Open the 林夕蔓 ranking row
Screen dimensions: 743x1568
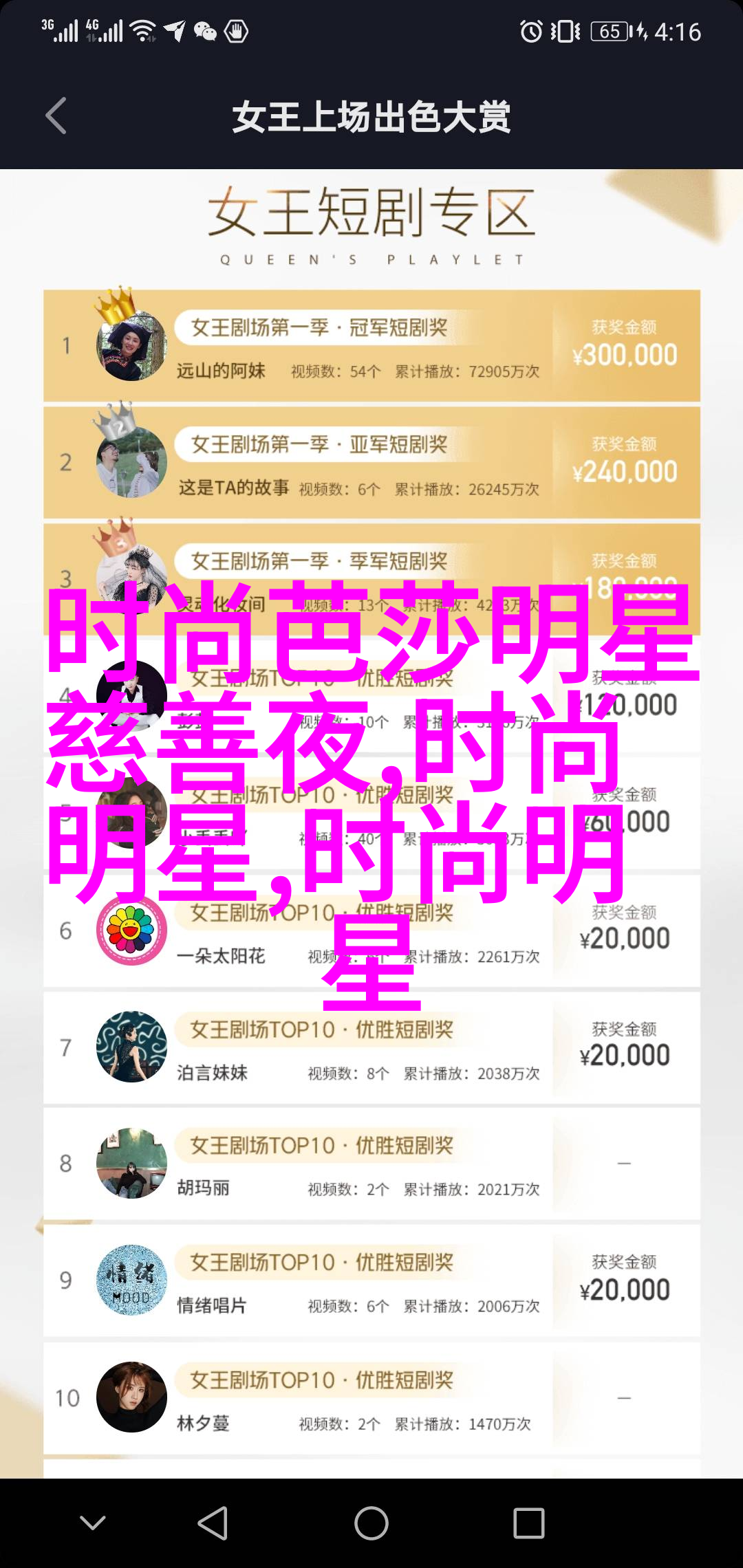(x=371, y=1398)
